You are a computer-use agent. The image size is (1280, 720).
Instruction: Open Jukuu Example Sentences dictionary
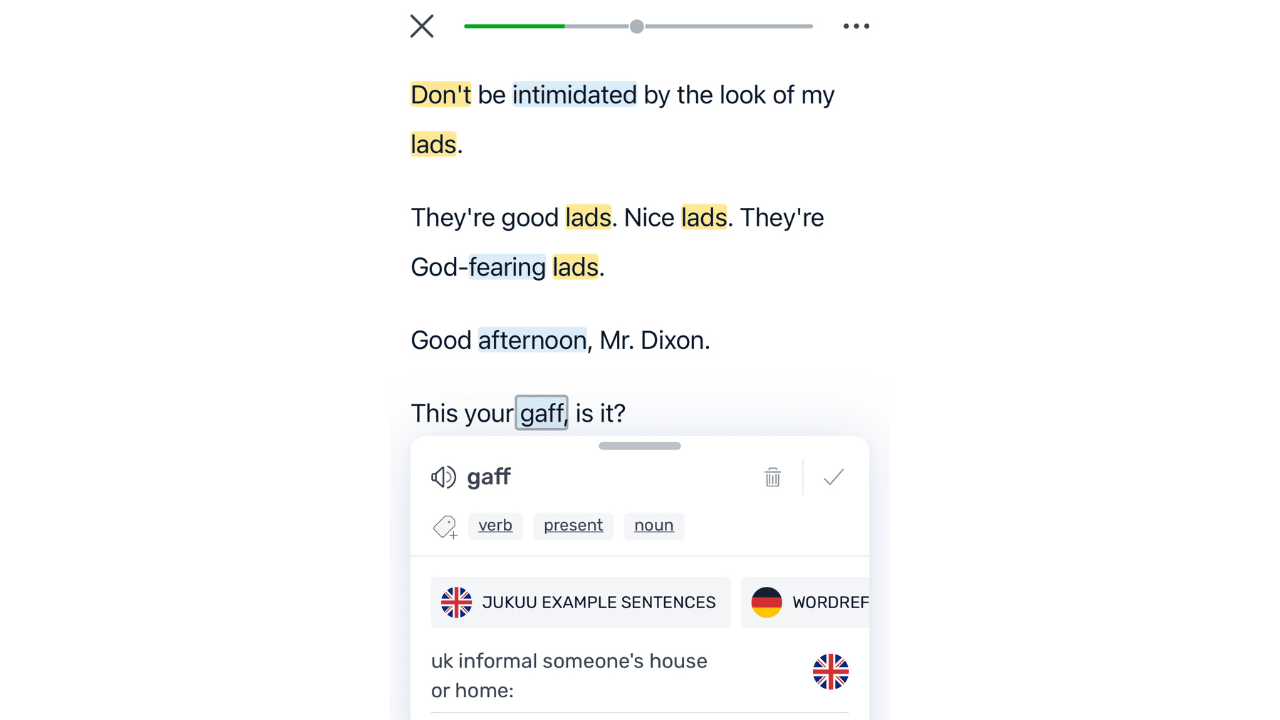(580, 602)
